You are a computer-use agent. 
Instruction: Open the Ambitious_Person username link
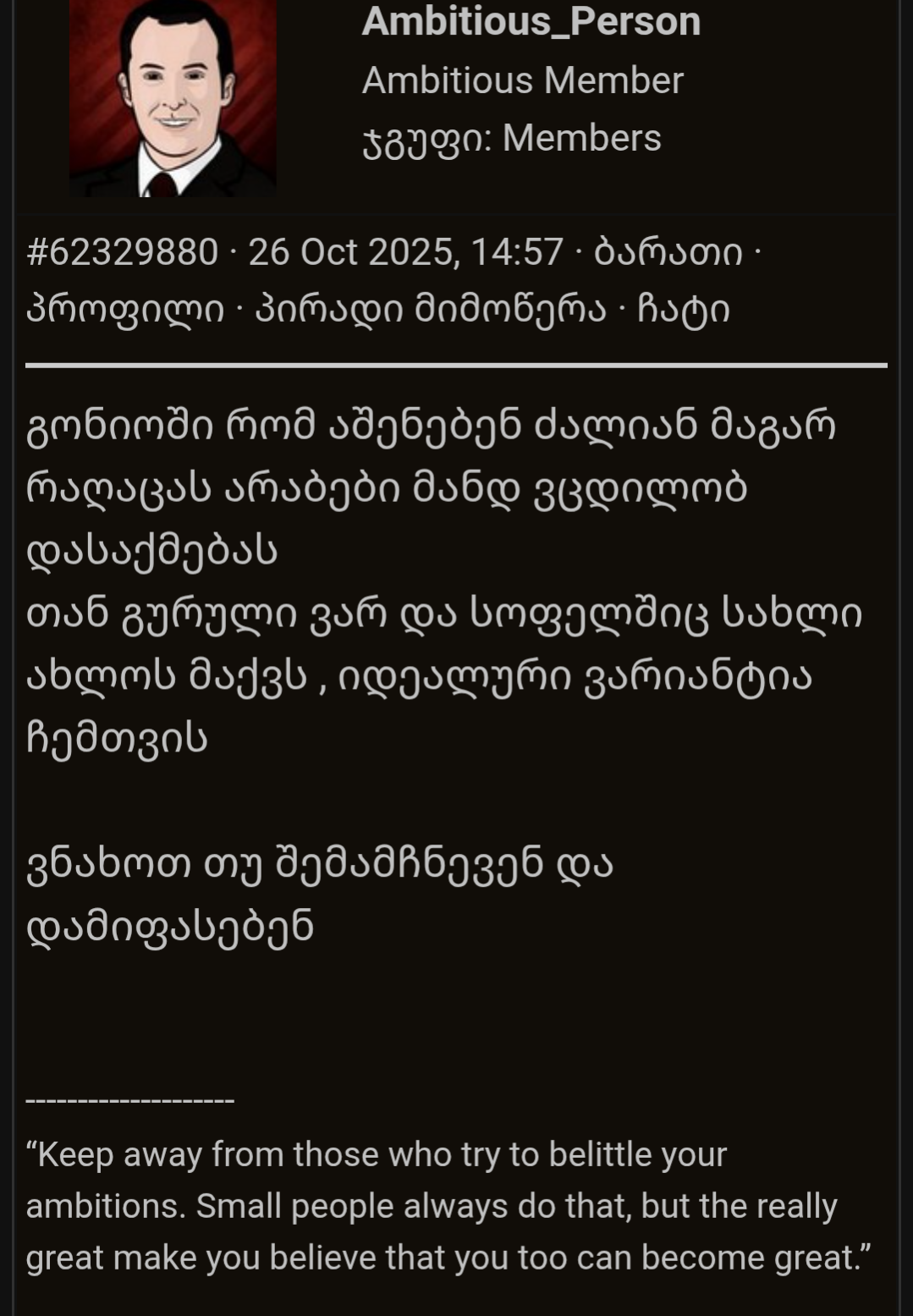531,22
